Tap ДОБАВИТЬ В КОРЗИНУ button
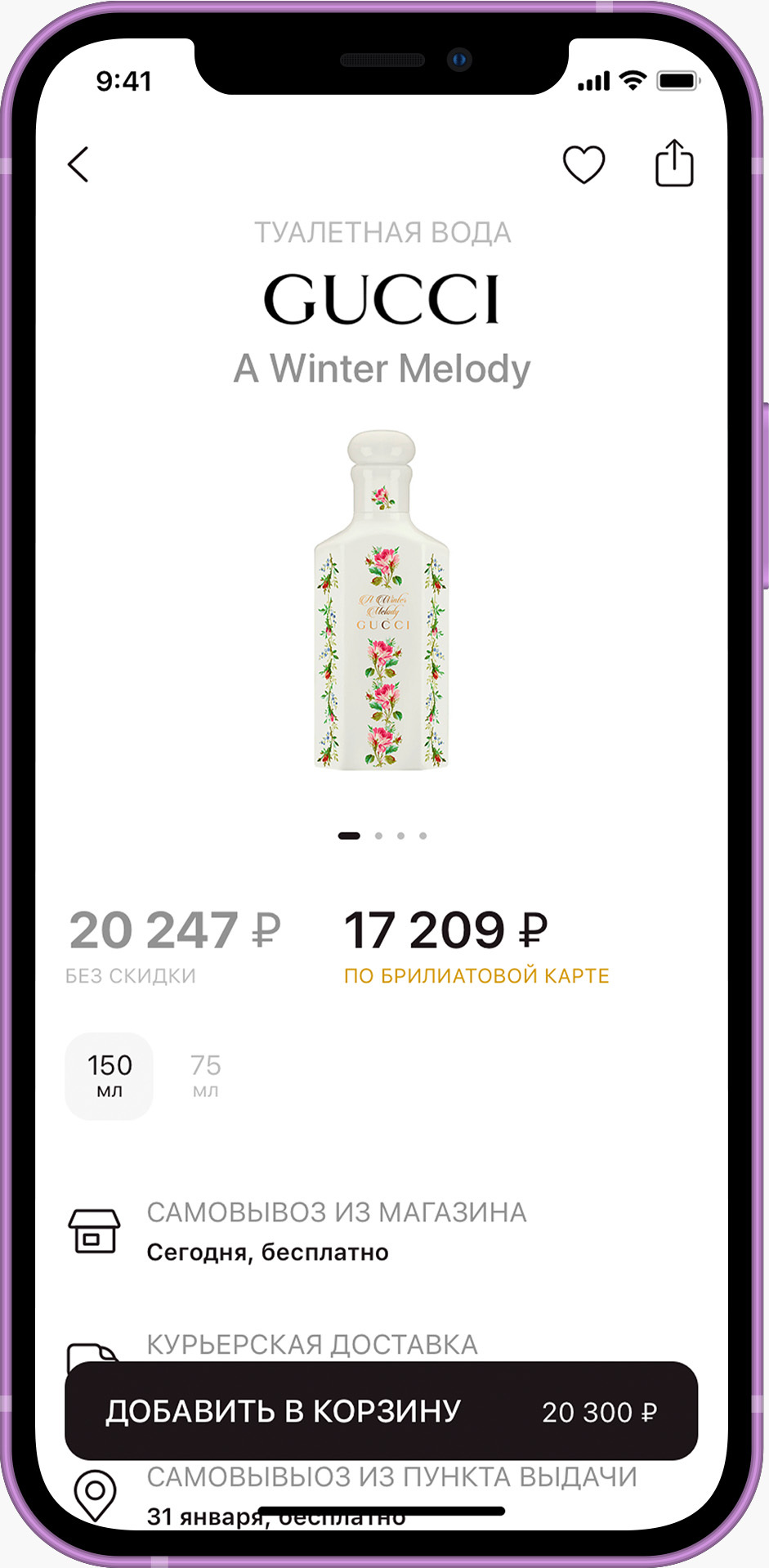The image size is (769, 1568). 381,1412
